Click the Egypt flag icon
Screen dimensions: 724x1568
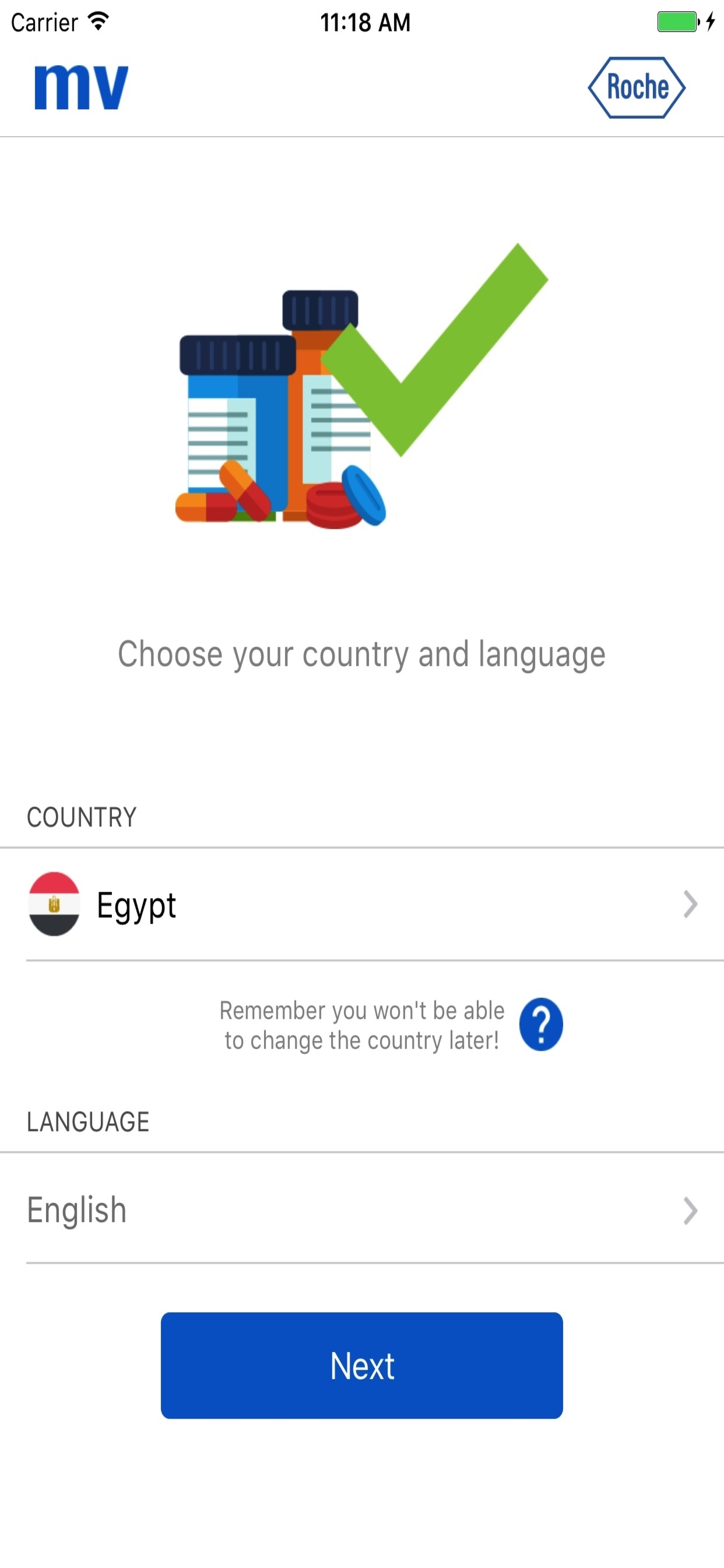coord(54,905)
